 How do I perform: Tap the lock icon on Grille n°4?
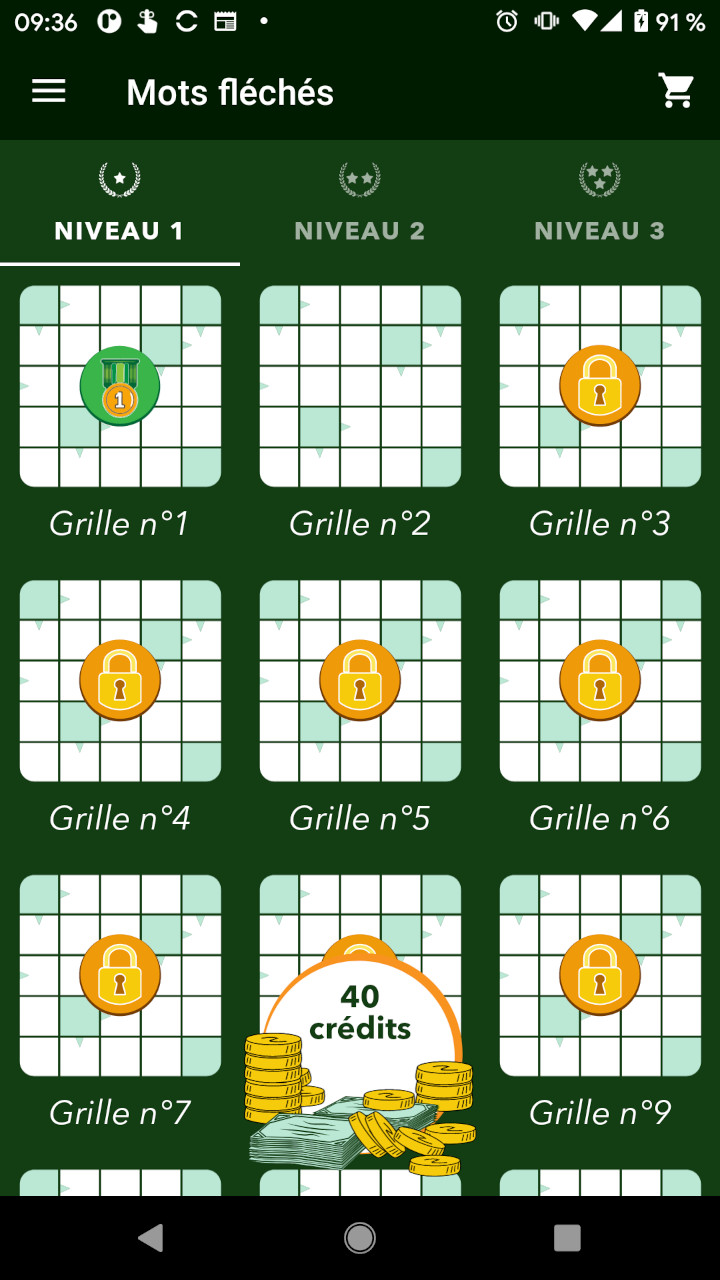(x=120, y=680)
